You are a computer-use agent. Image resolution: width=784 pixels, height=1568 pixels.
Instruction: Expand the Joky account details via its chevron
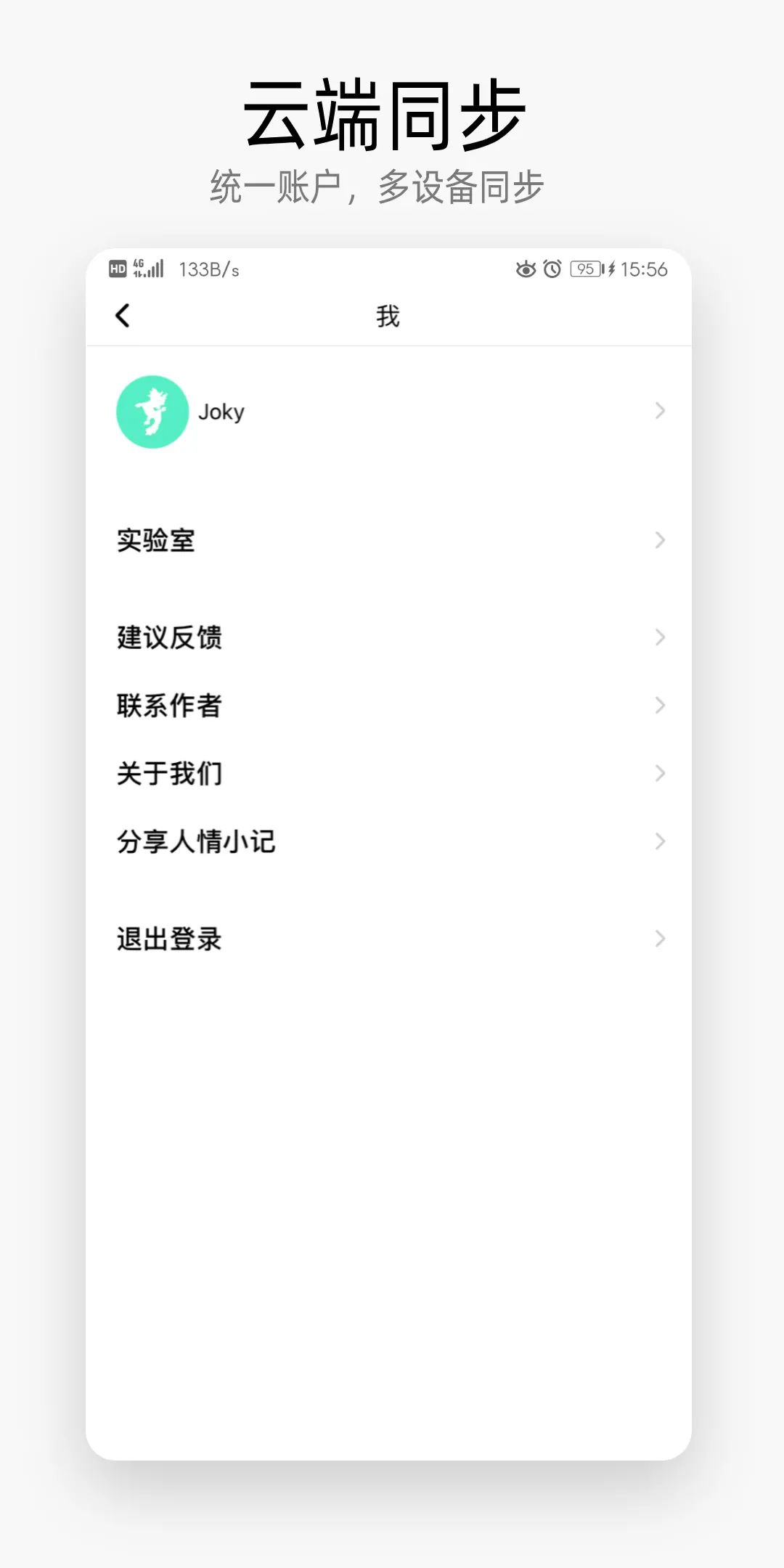coord(658,411)
